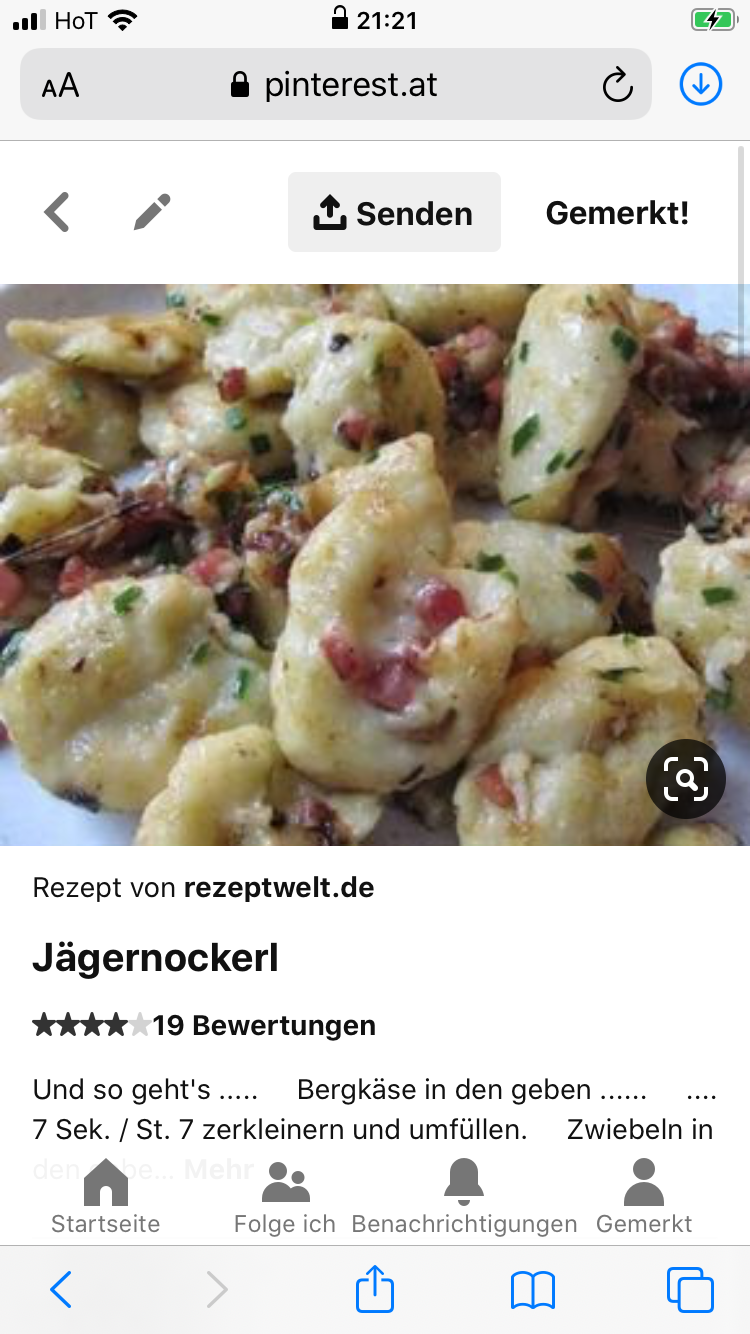750x1334 pixels.
Task: Open the rezeptwelt.de recipe source link
Action: click(278, 887)
